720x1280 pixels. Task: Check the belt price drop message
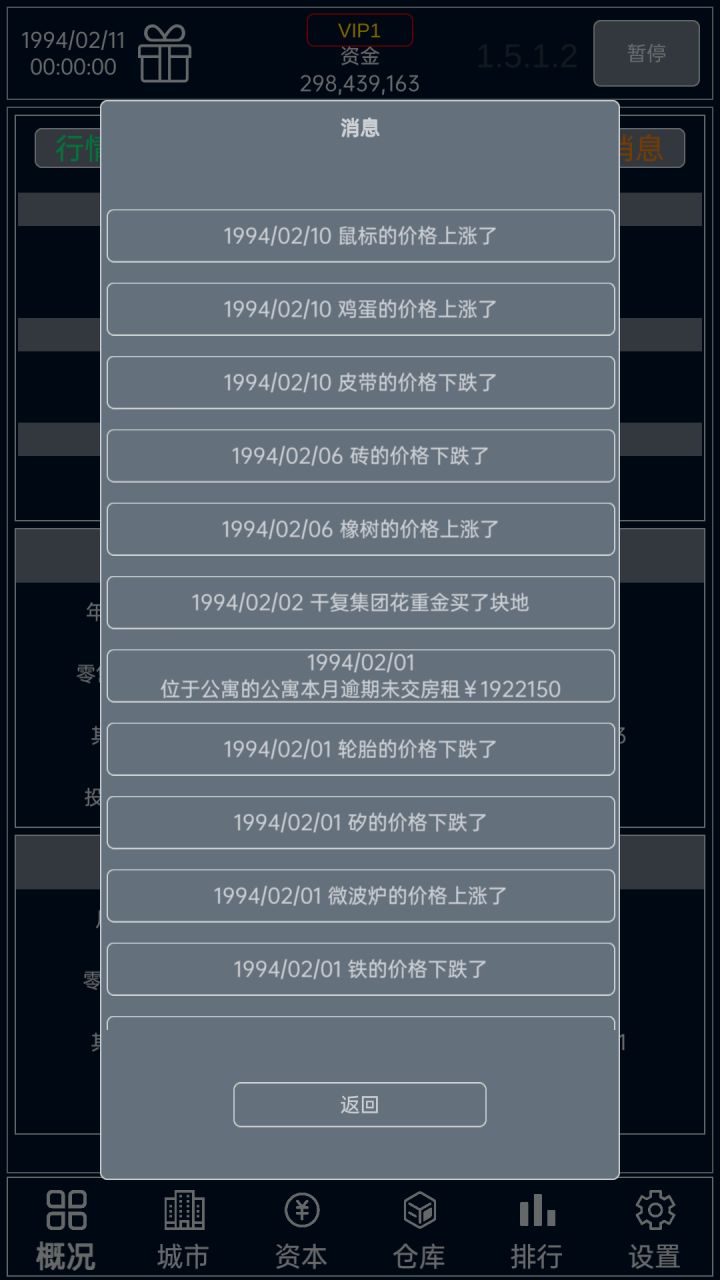coord(360,382)
